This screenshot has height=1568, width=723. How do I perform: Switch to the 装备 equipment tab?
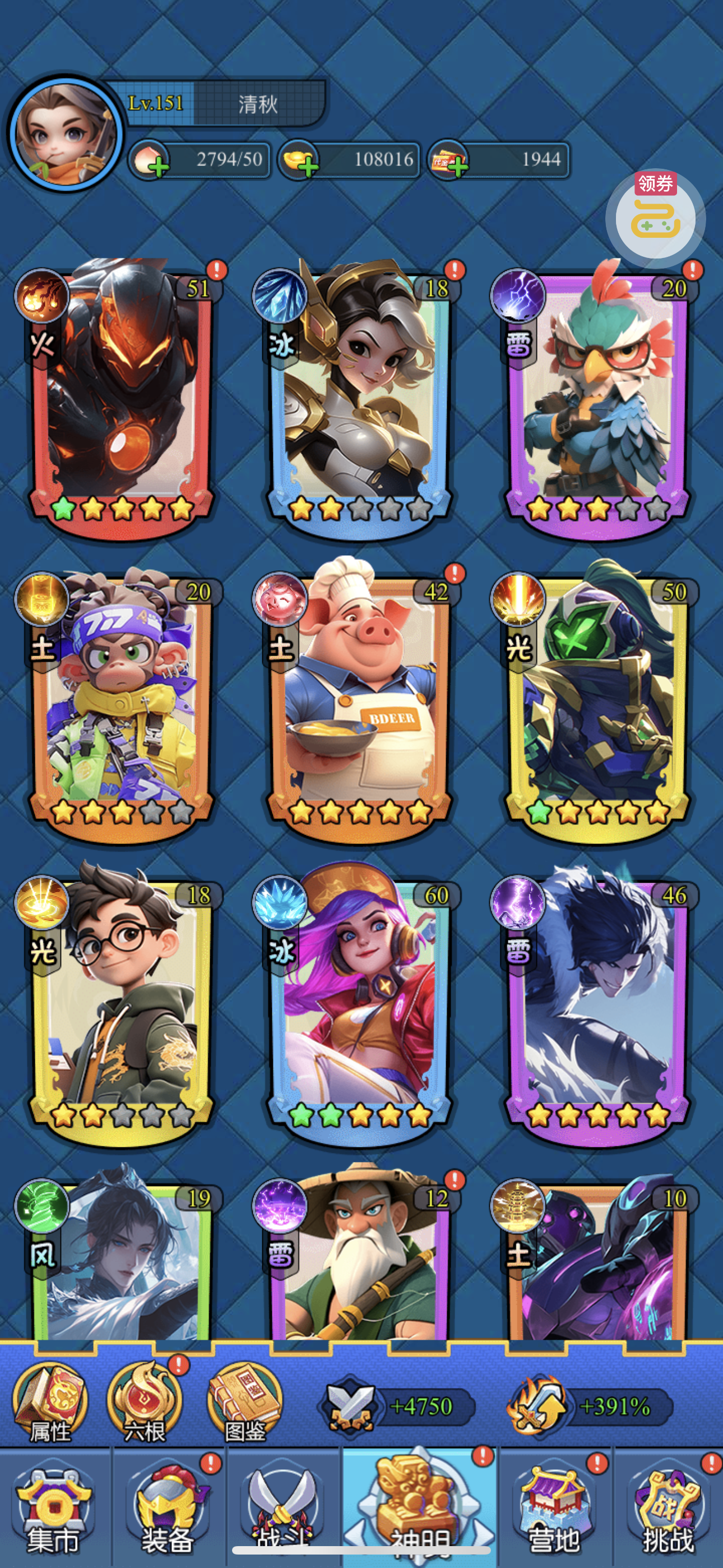pyautogui.click(x=168, y=1510)
